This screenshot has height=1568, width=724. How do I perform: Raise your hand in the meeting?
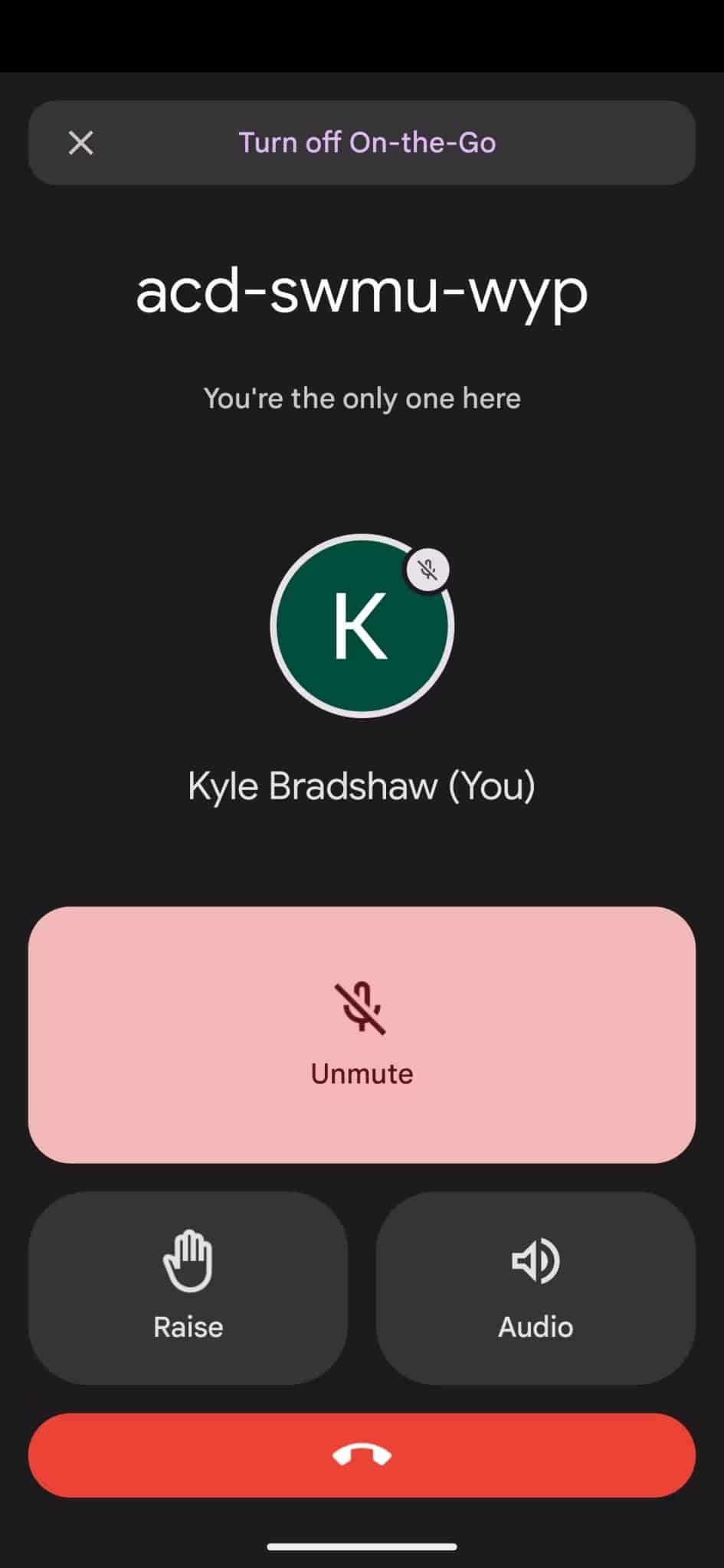tap(188, 1287)
